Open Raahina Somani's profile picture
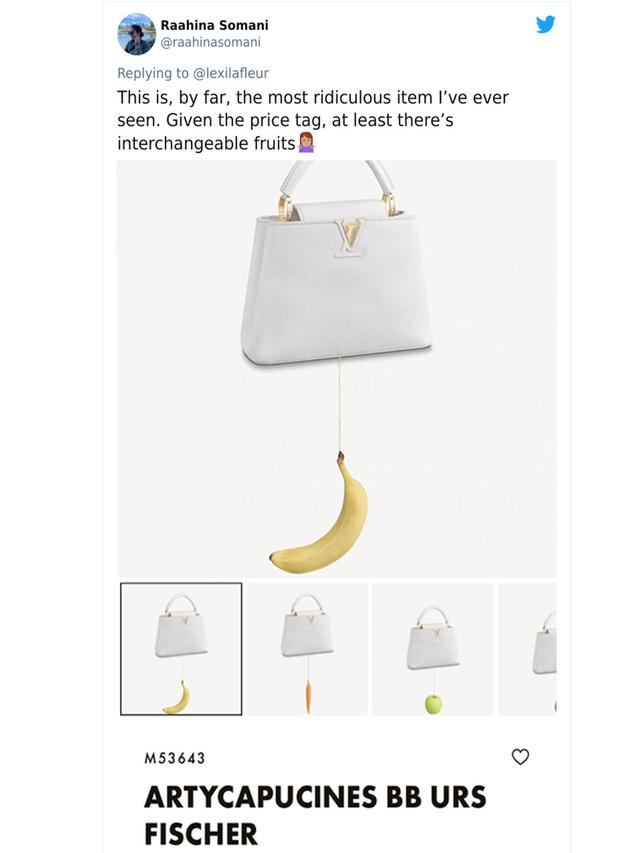This screenshot has width=640, height=853. (136, 34)
